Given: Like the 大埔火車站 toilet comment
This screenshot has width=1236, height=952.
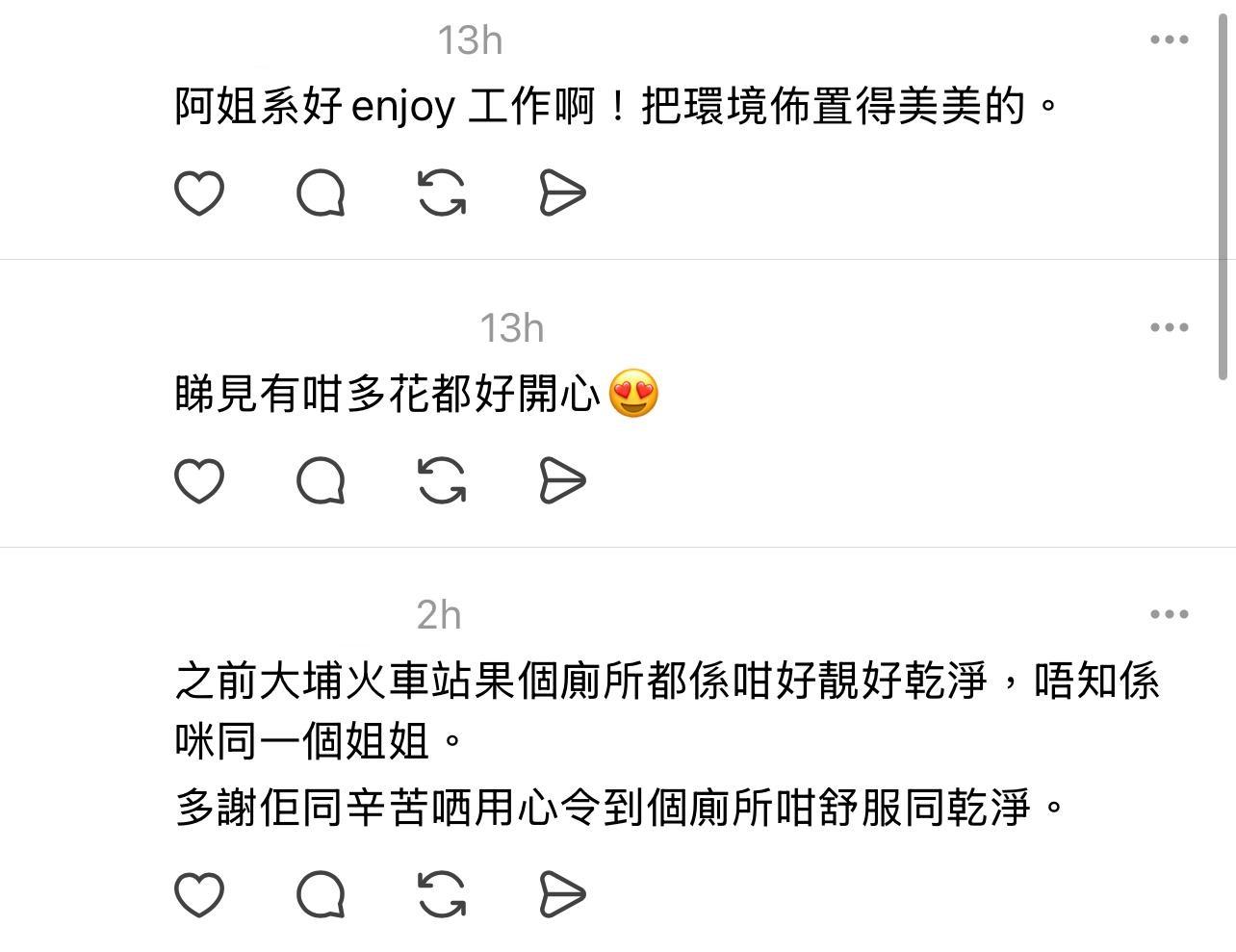Looking at the screenshot, I should coord(199,894).
